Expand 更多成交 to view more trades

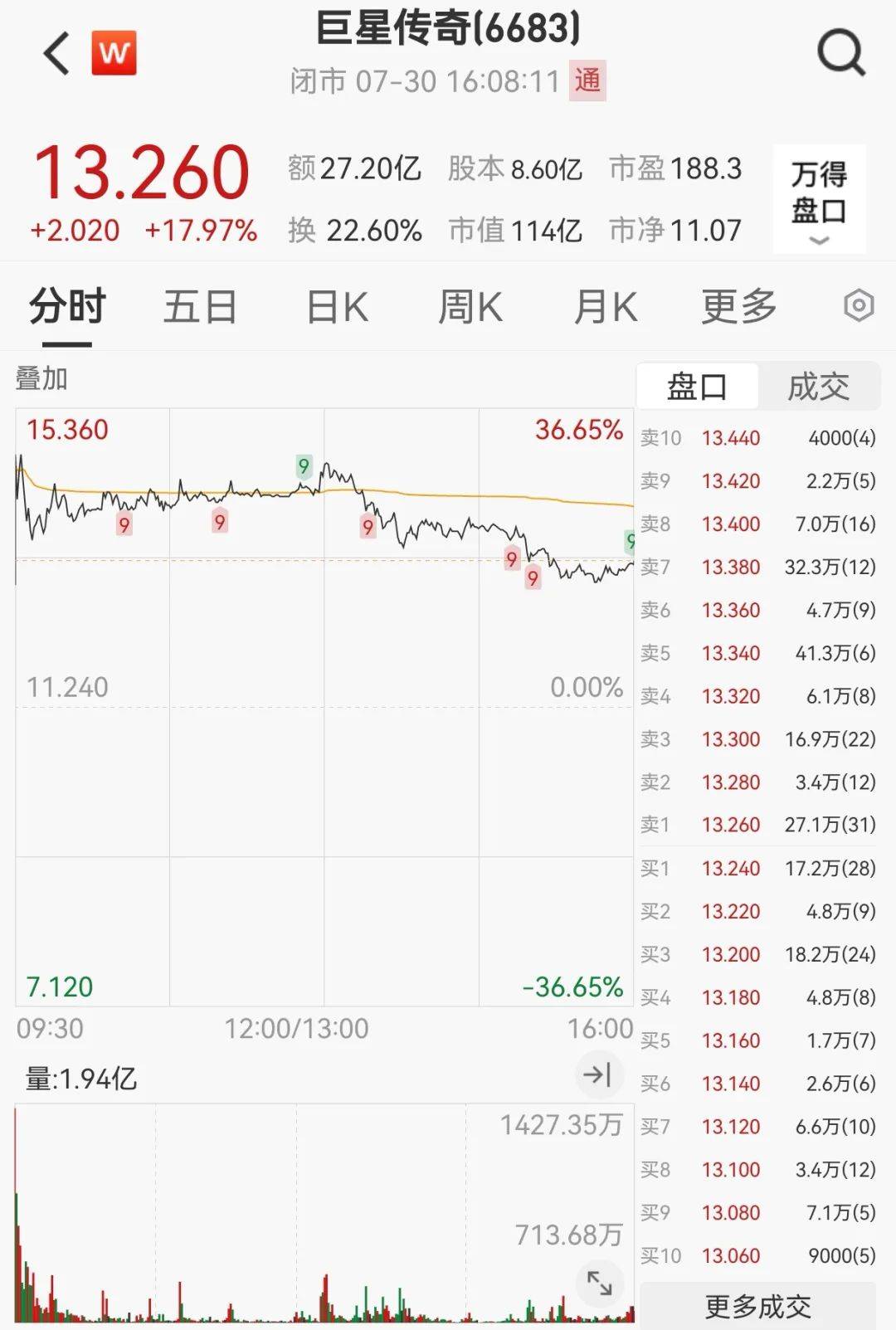[757, 1307]
